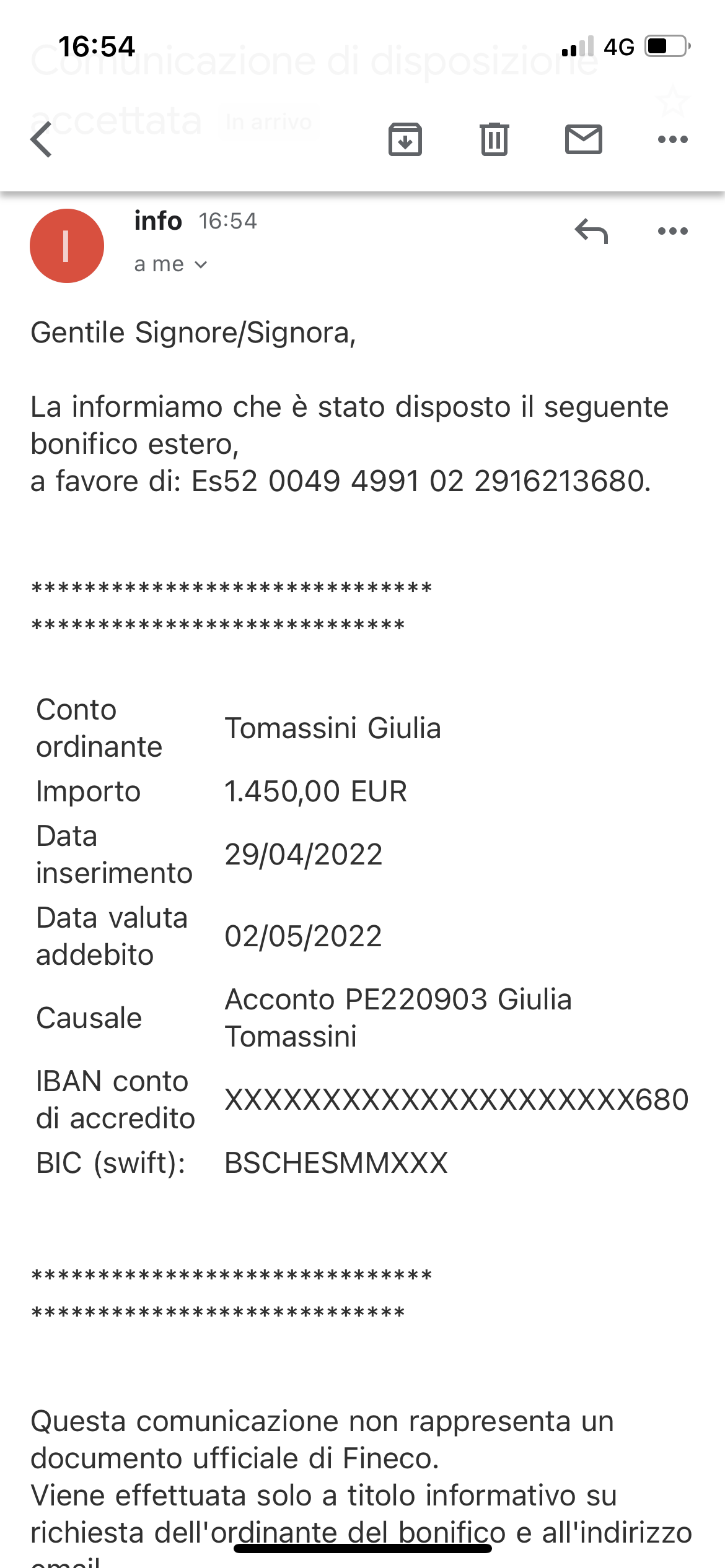Delete this email with the trash icon
The image size is (725, 1568).
coord(494,139)
